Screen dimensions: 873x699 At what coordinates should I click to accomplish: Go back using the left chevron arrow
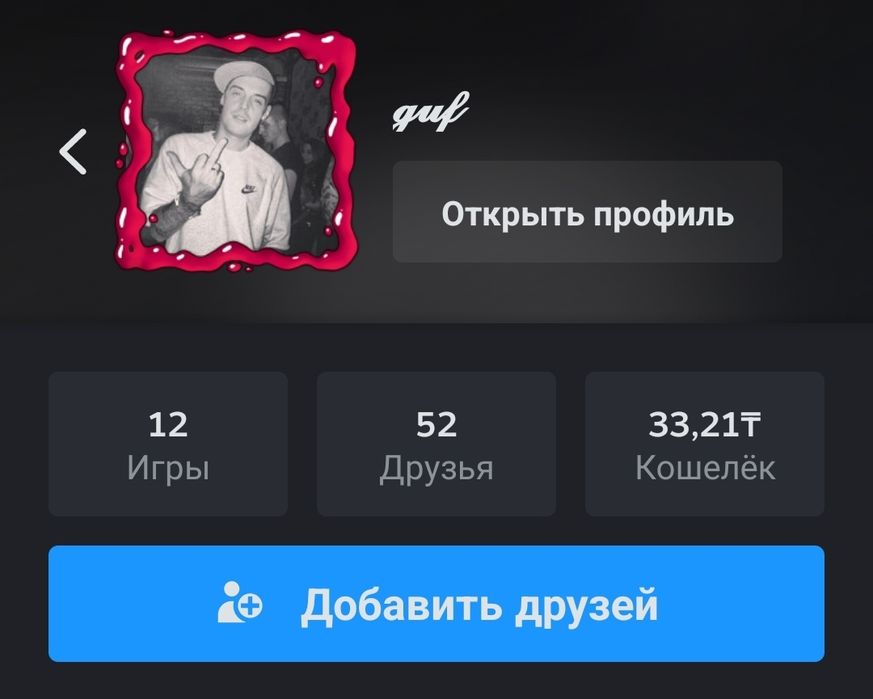[73, 152]
